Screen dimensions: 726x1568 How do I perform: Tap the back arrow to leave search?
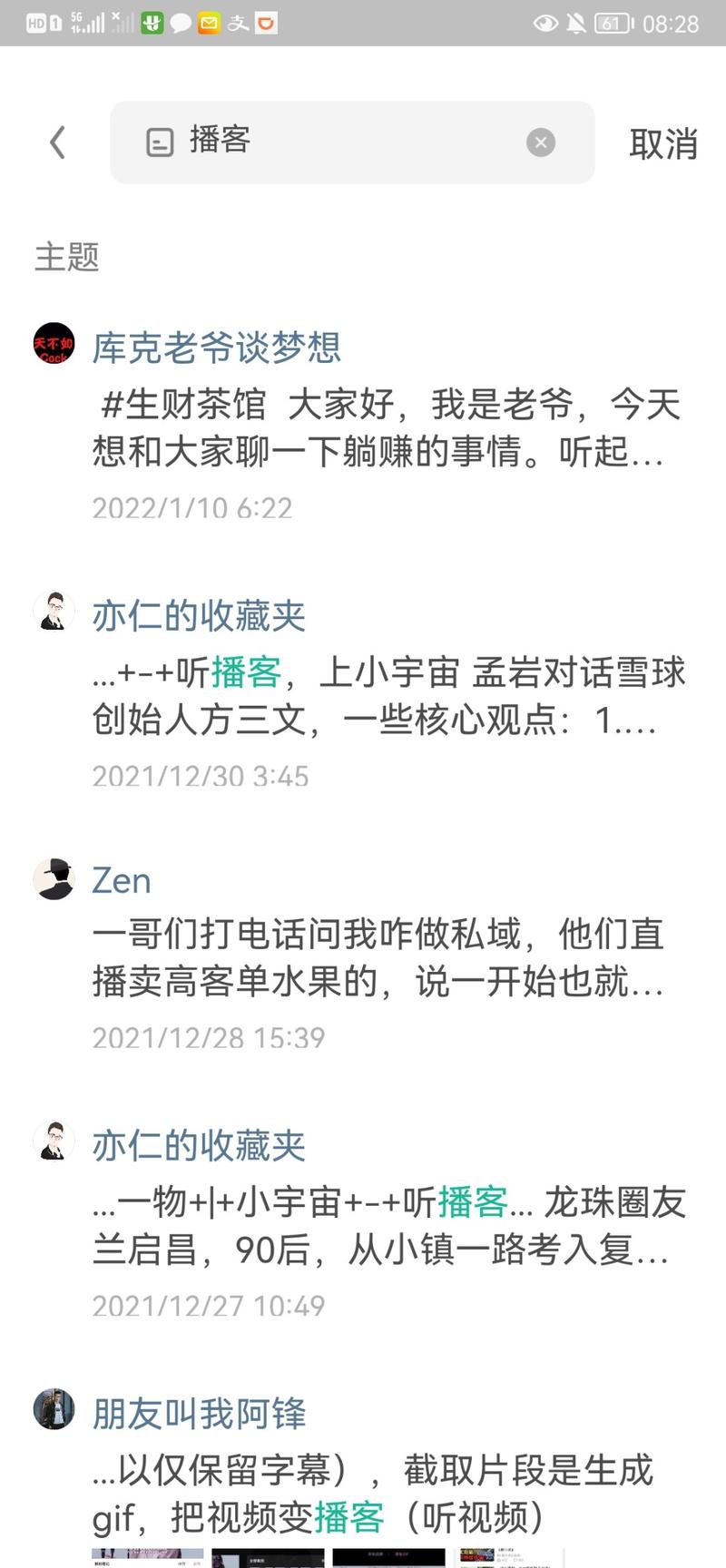(x=57, y=142)
